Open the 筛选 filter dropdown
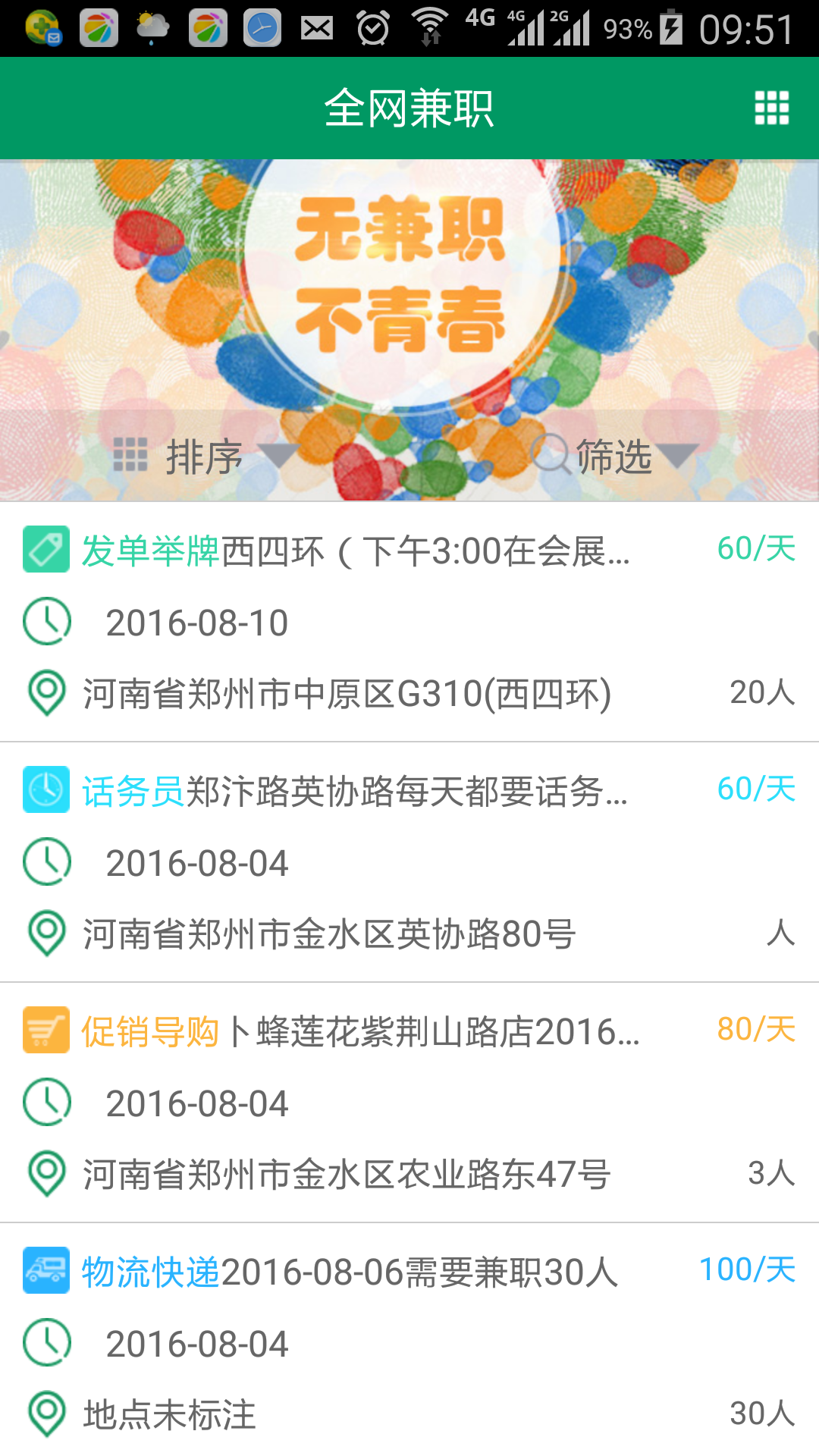819x1456 pixels. (x=614, y=457)
